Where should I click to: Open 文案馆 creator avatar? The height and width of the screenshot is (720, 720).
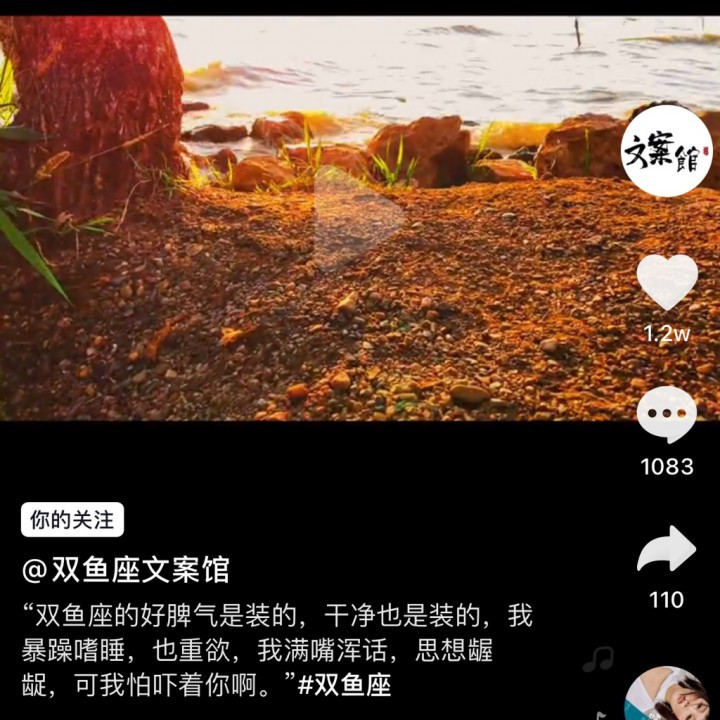(x=667, y=151)
